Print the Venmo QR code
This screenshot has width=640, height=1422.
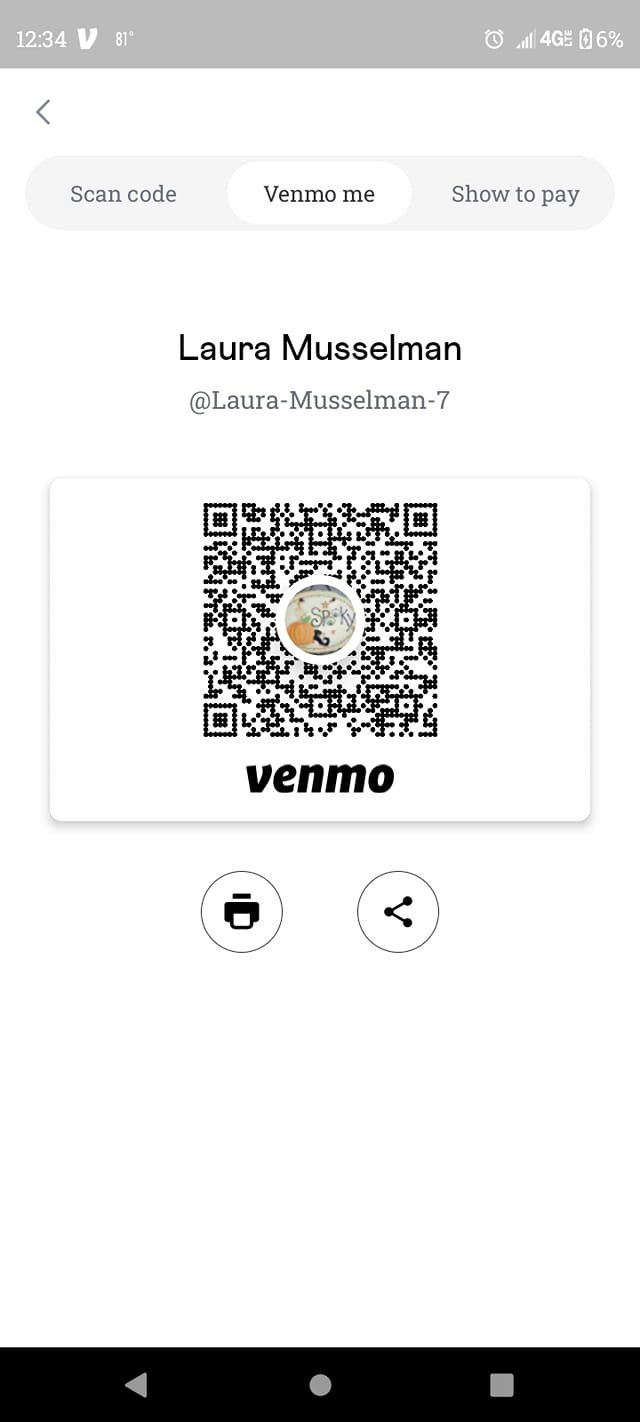click(x=242, y=912)
